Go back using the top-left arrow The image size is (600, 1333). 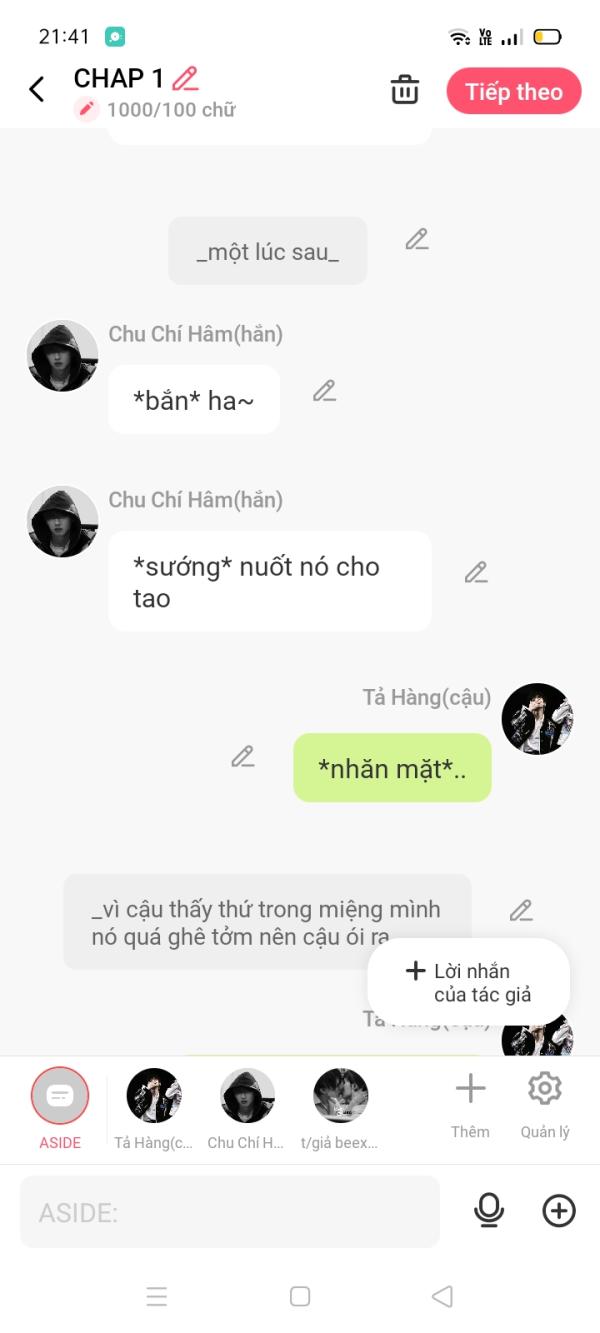[37, 90]
